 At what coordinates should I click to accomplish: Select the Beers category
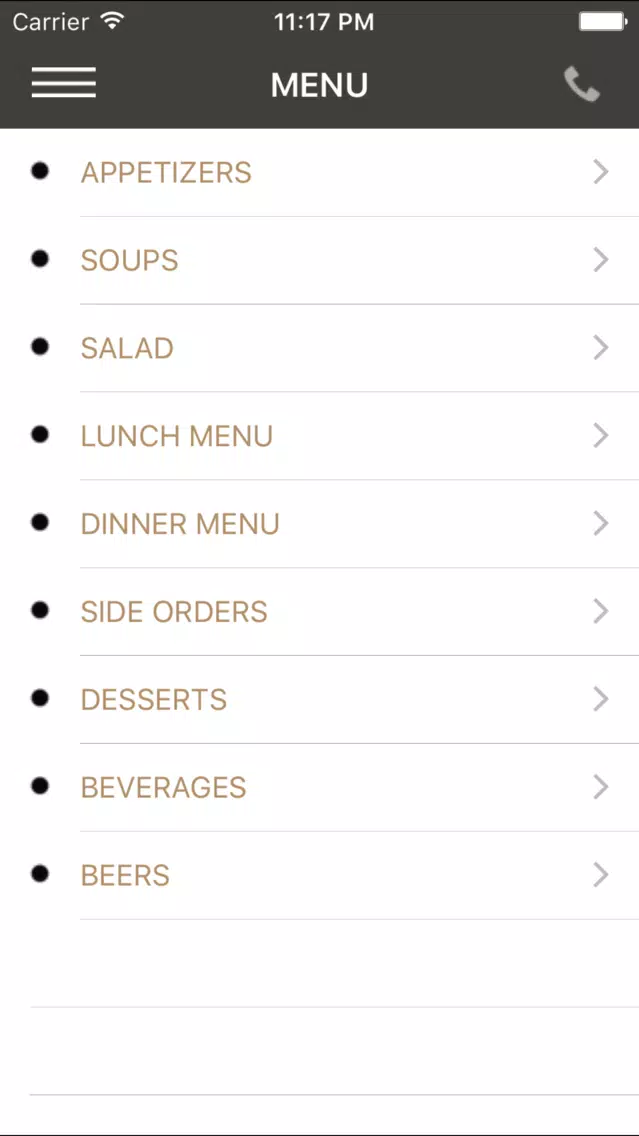pyautogui.click(x=320, y=876)
